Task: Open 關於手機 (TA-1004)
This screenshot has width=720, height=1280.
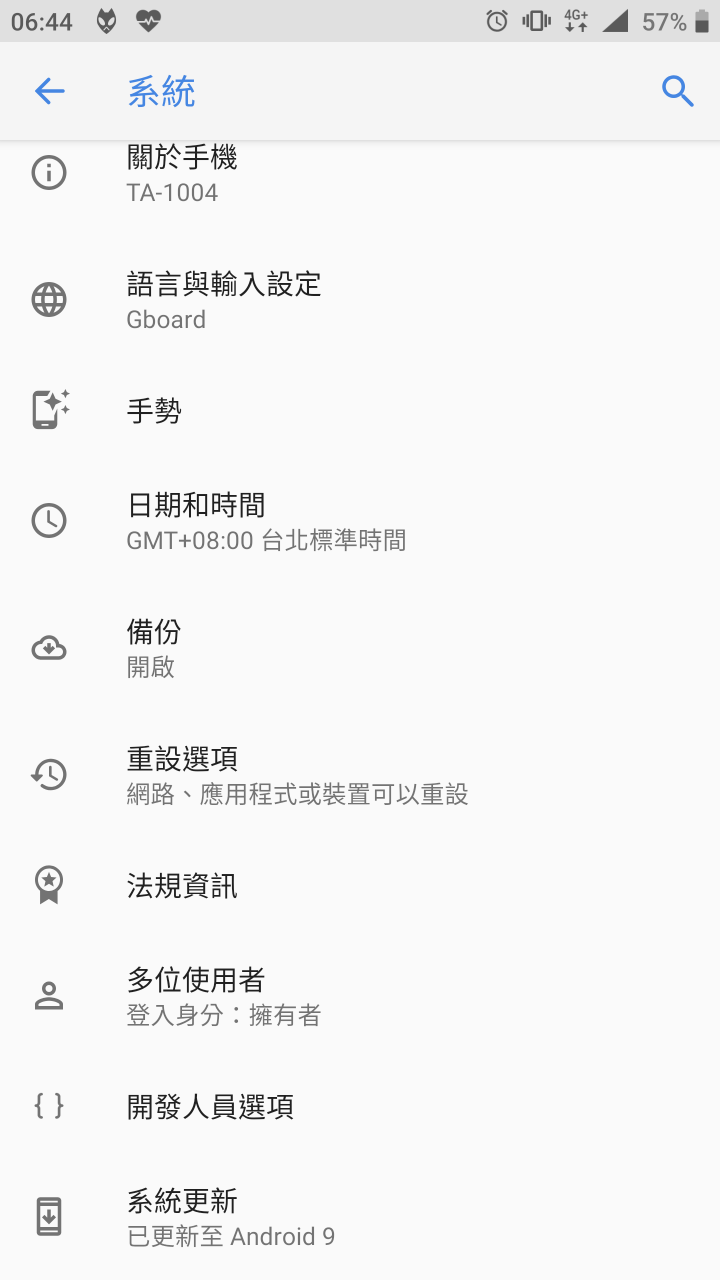Action: tap(360, 174)
